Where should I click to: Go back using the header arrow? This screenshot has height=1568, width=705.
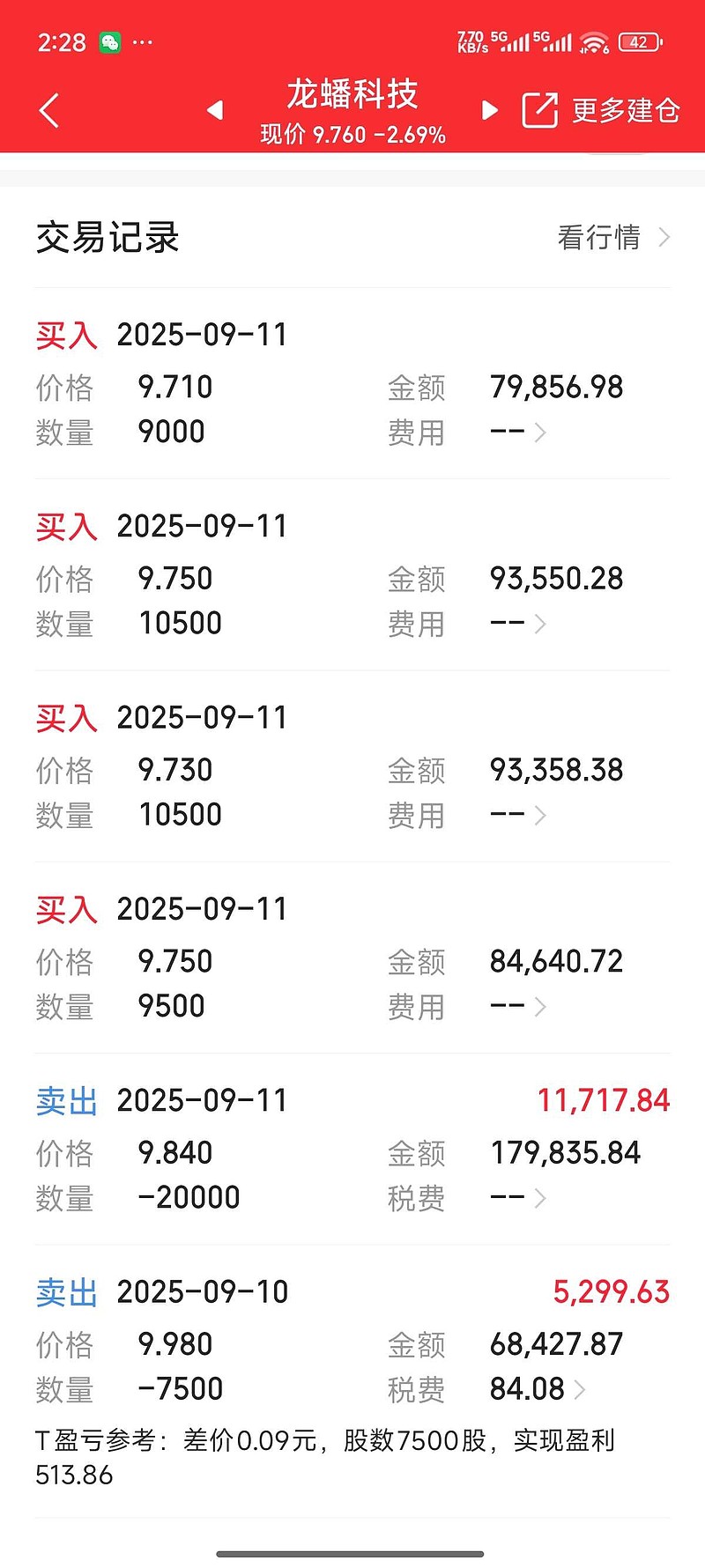(49, 111)
